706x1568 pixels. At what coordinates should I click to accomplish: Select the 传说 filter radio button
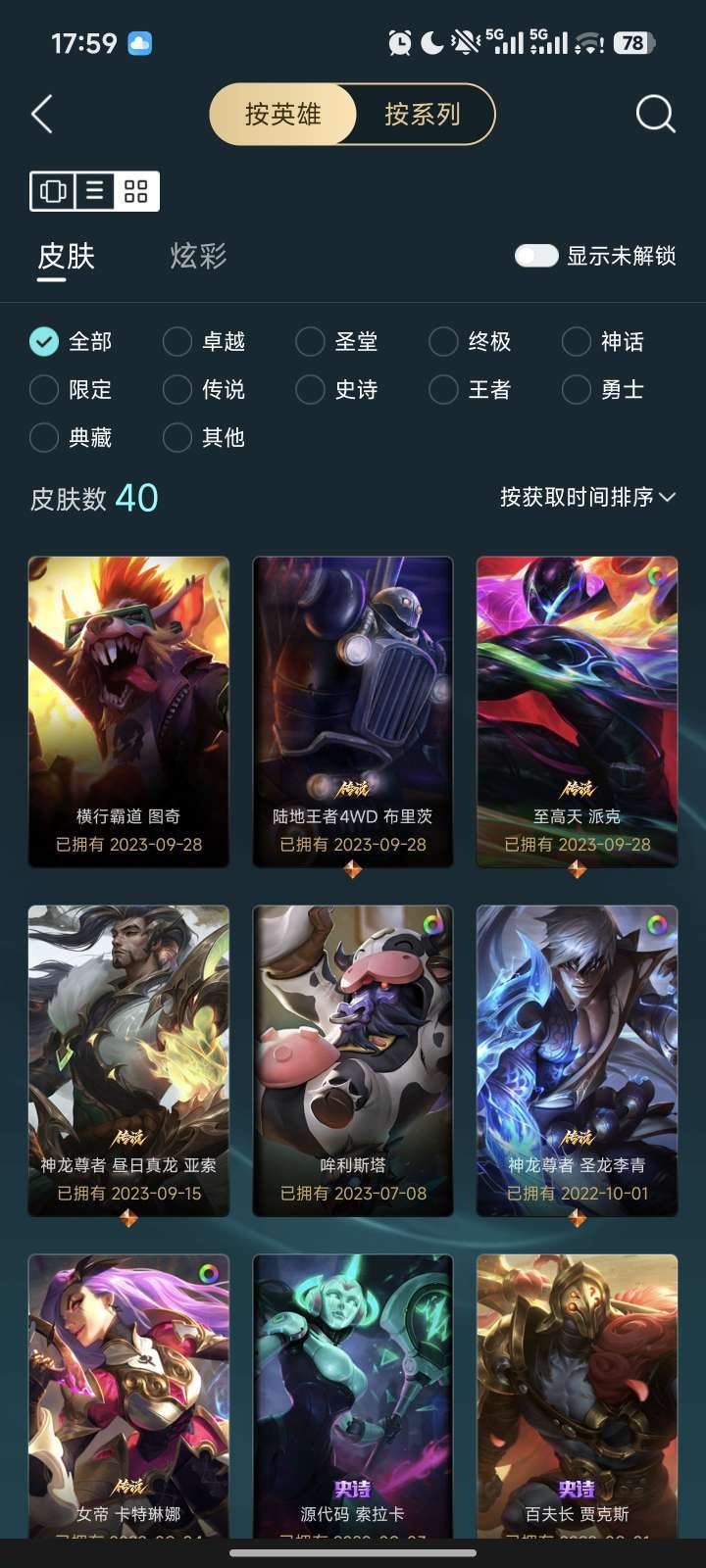[x=177, y=389]
